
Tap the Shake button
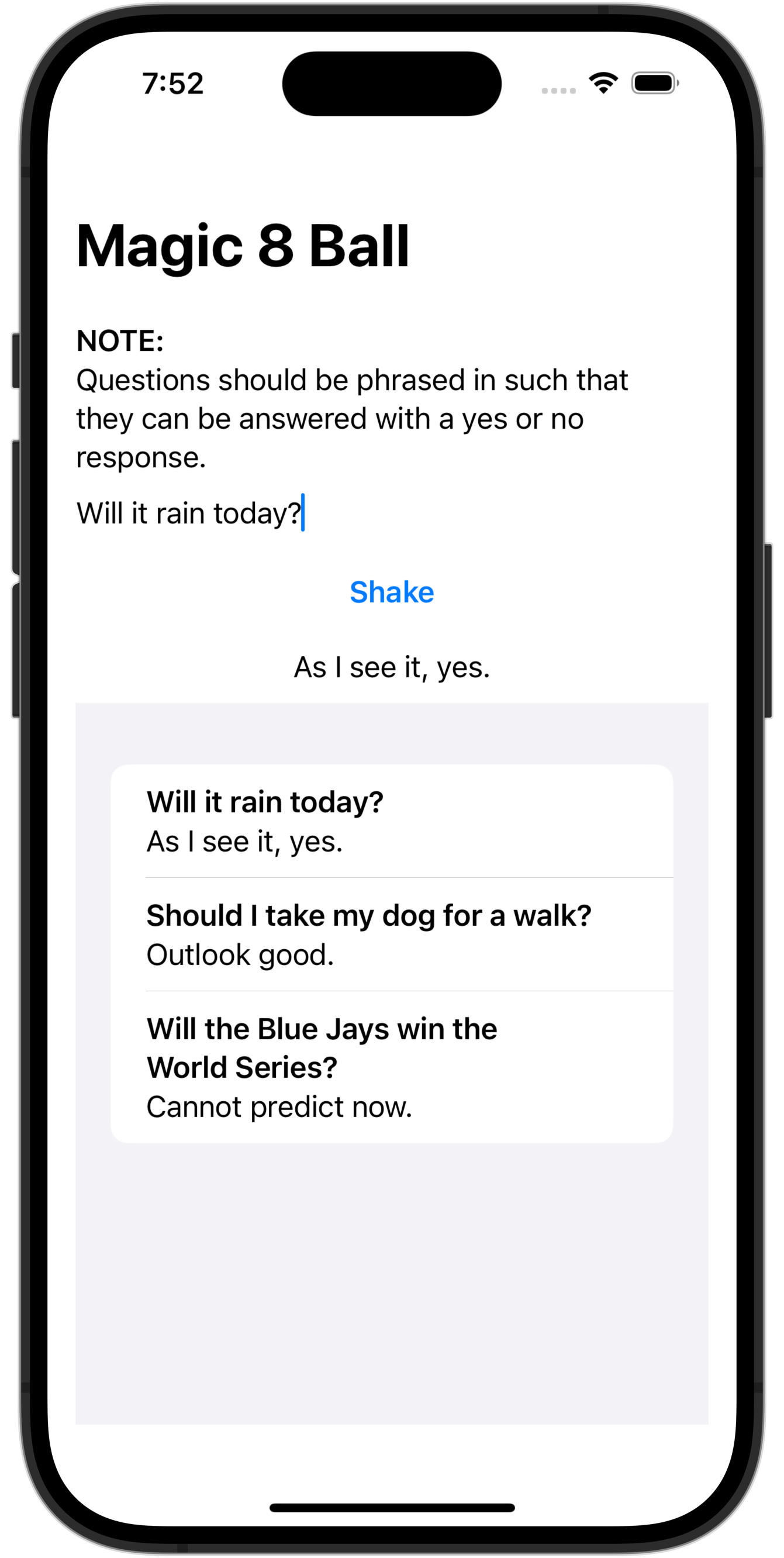click(x=392, y=592)
